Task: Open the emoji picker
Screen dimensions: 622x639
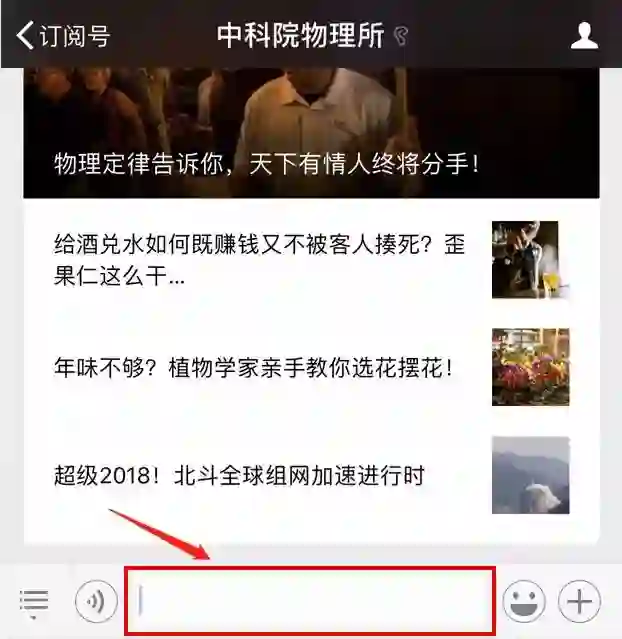Action: [523, 601]
